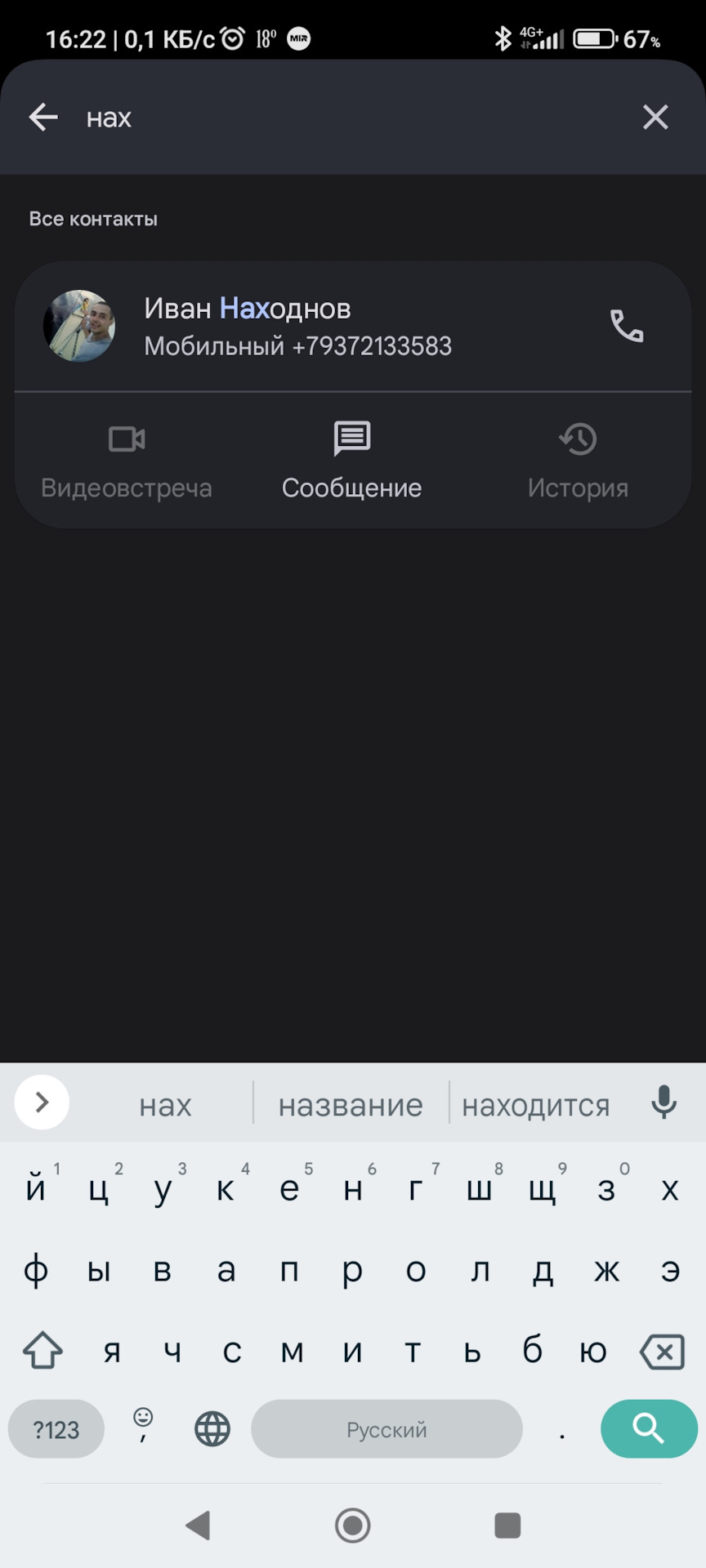706x1568 pixels.
Task: Tap the Shift key to capitalize
Action: click(42, 1350)
